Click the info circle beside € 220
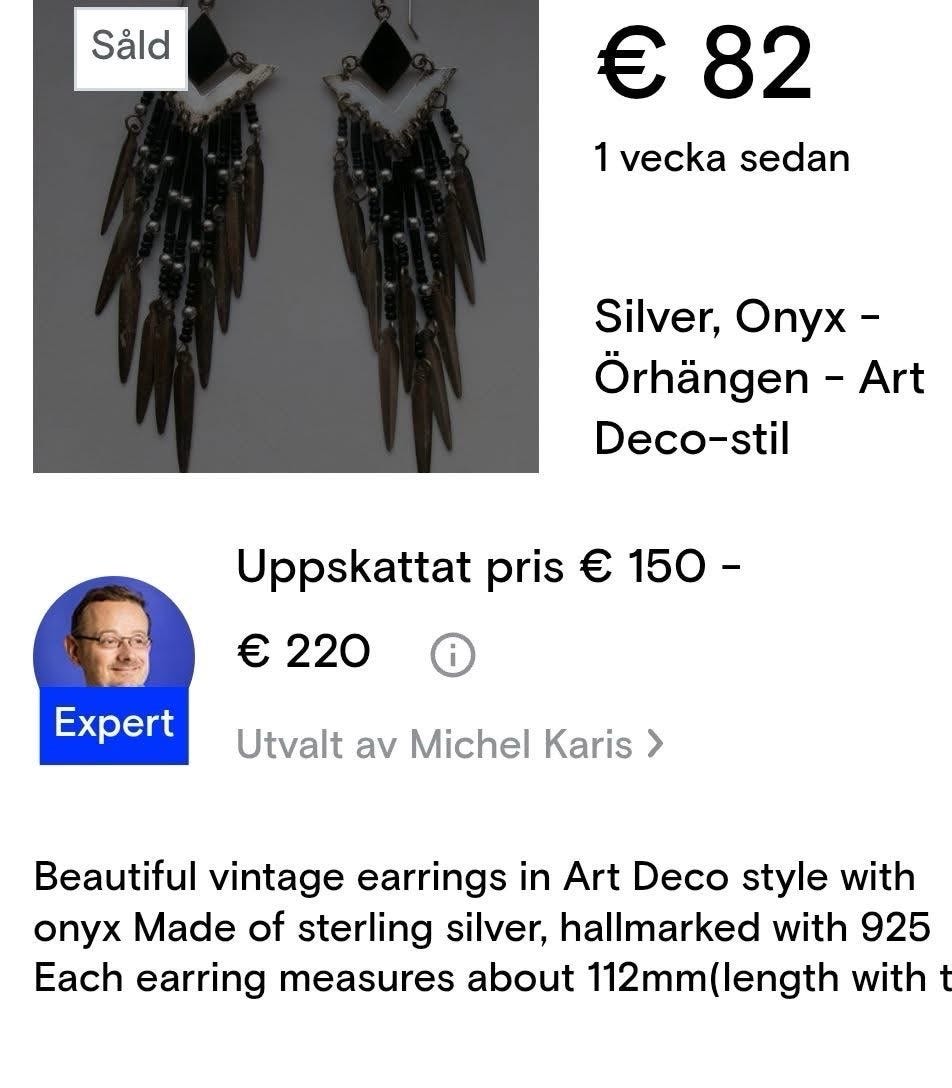 click(452, 654)
